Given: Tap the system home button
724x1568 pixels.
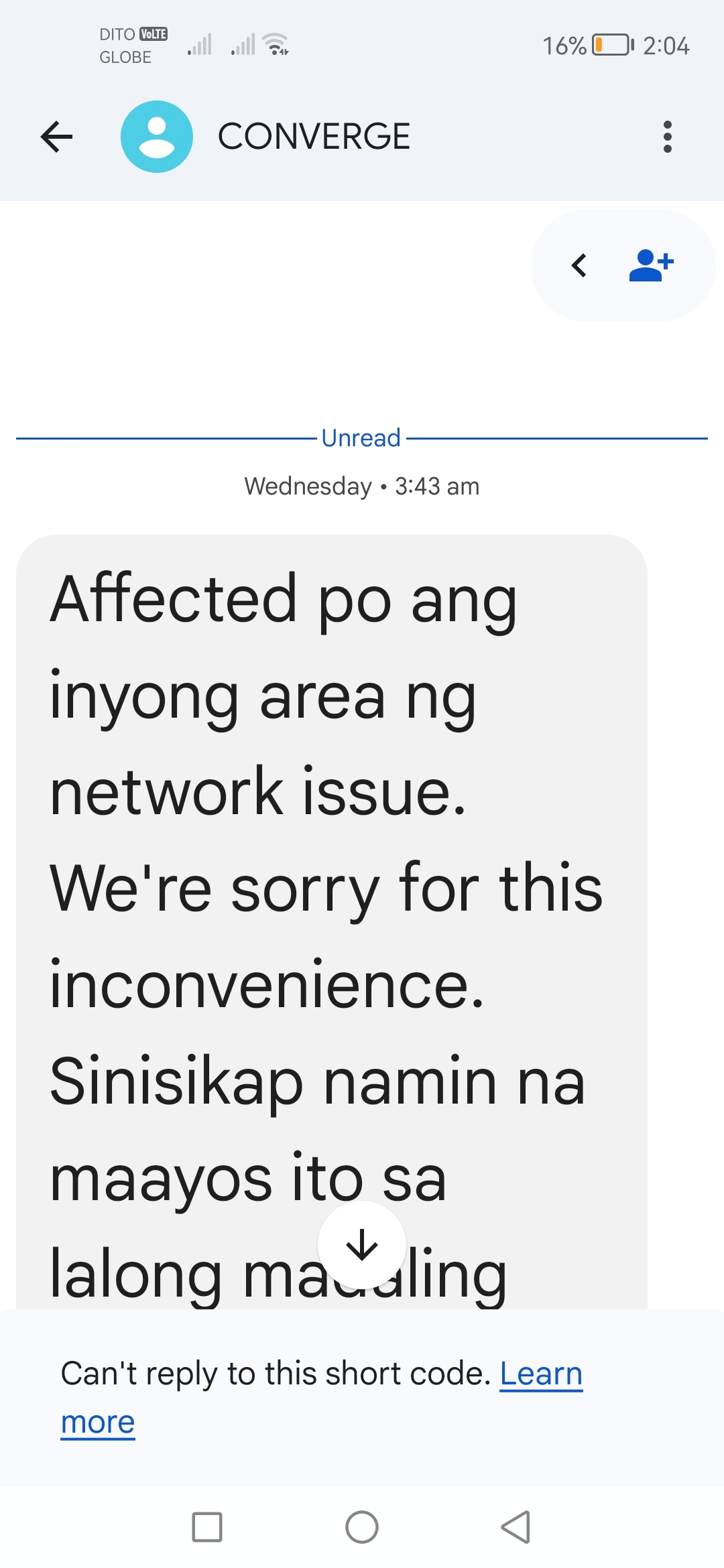Looking at the screenshot, I should 362,1527.
